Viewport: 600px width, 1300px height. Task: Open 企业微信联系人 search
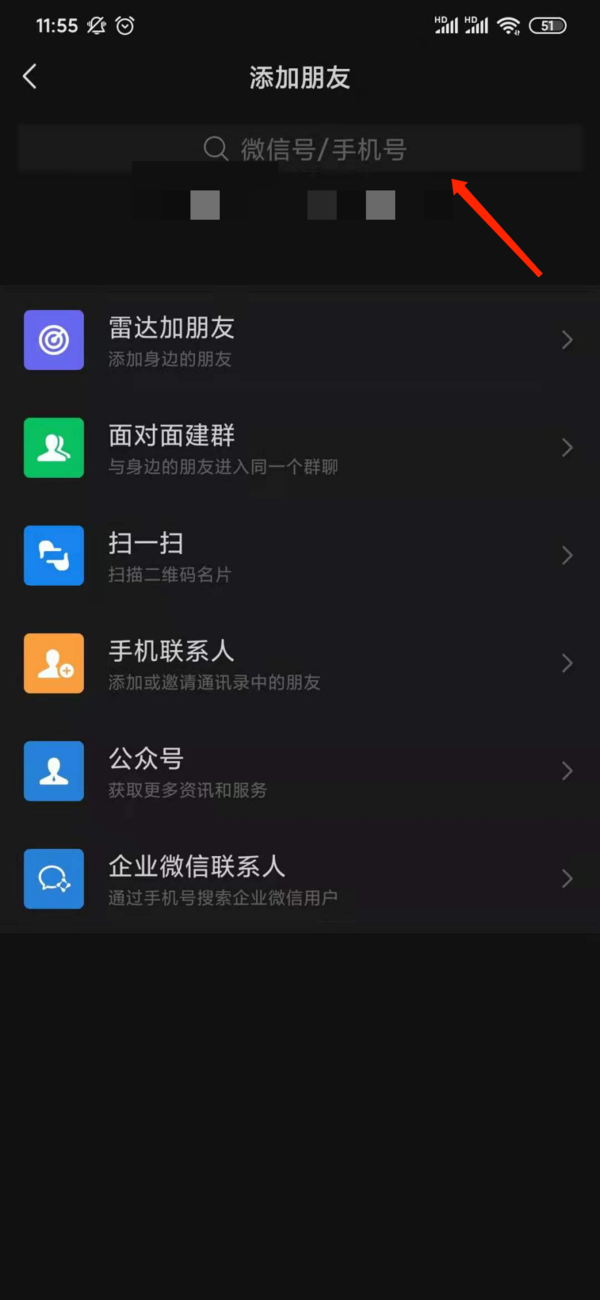(x=300, y=879)
